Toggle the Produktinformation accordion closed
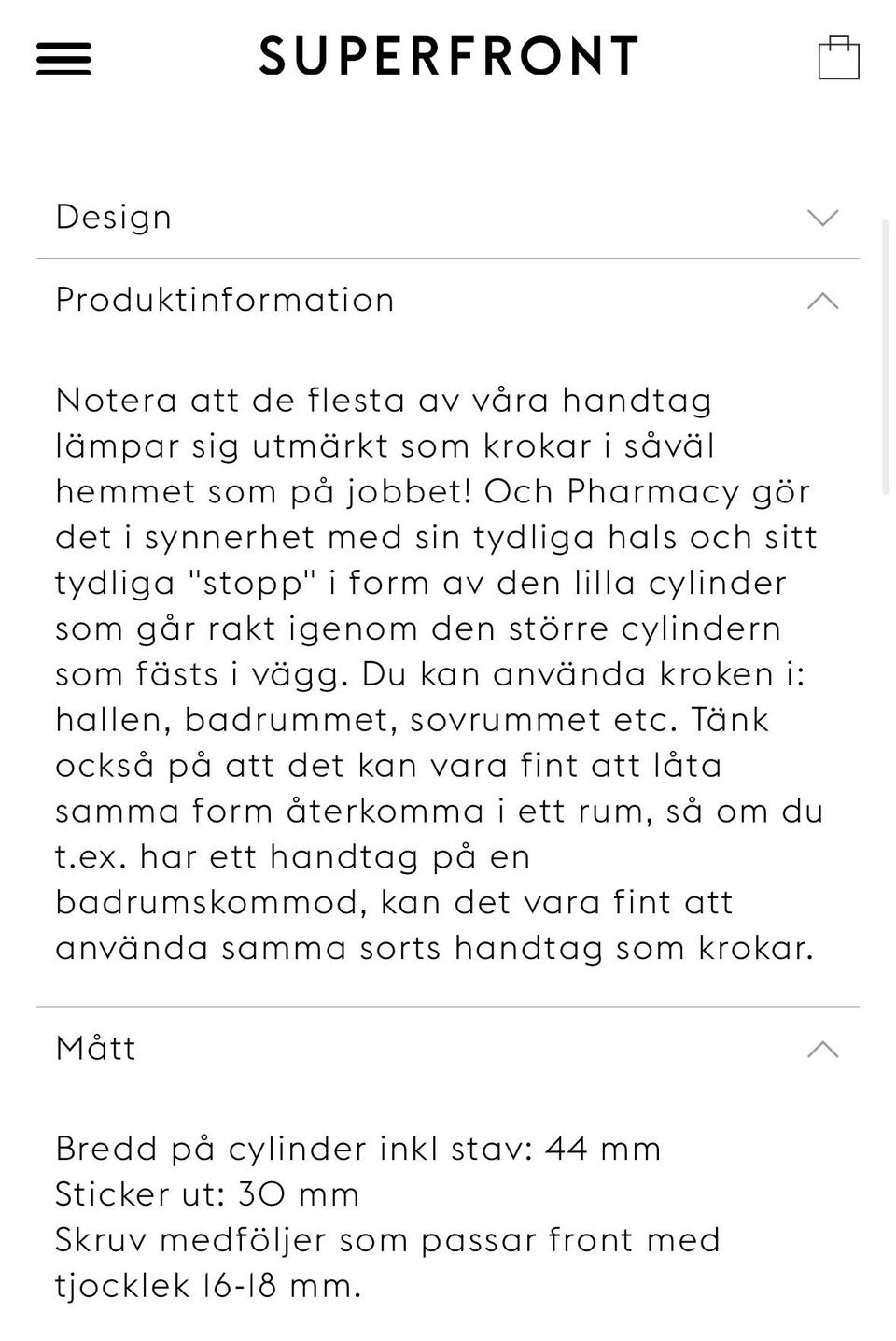 (x=822, y=301)
